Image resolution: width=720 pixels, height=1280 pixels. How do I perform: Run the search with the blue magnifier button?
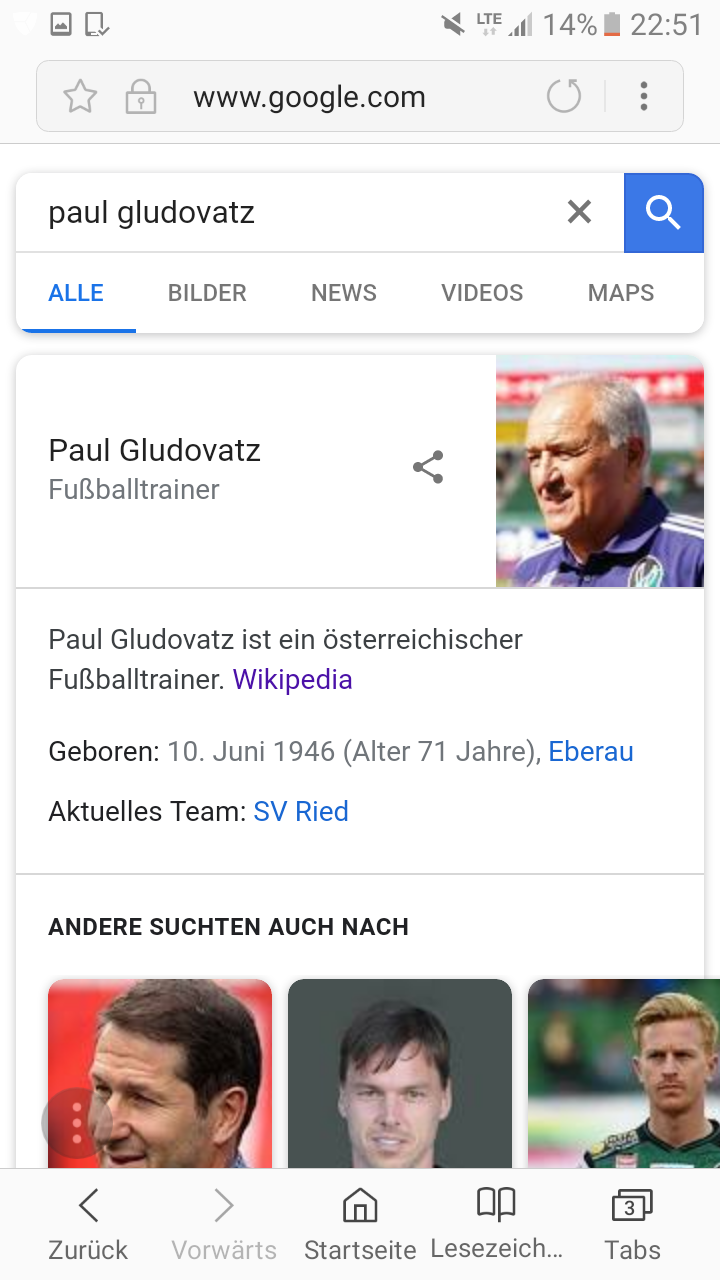pyautogui.click(x=664, y=212)
